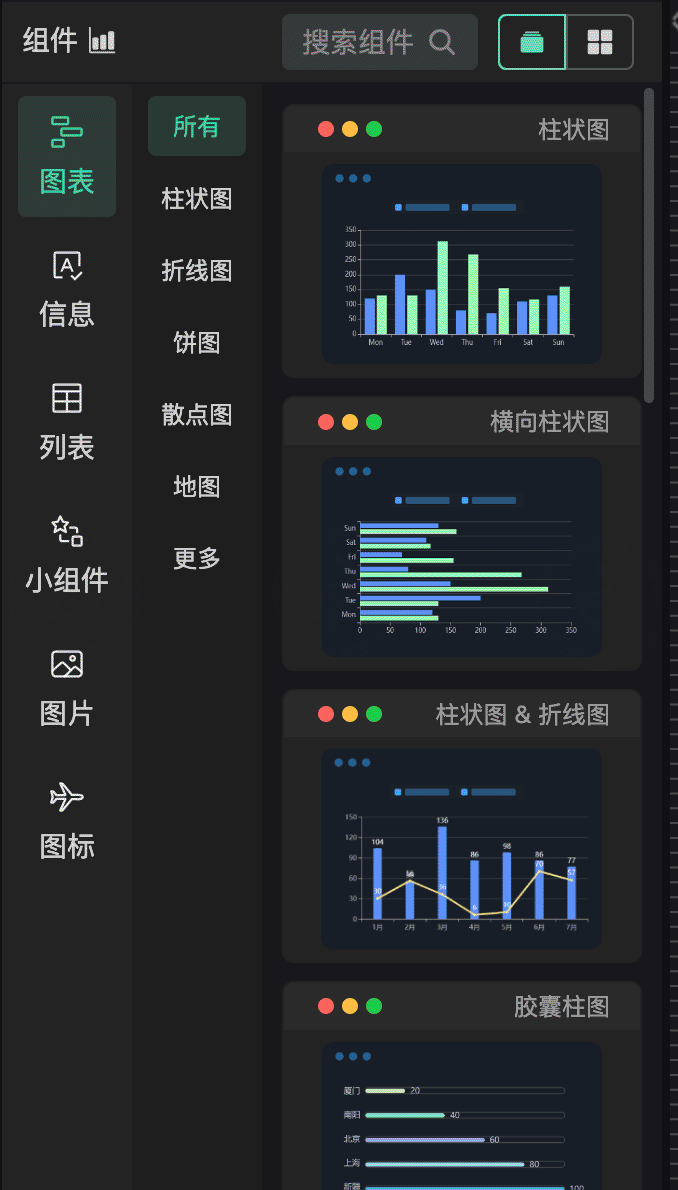Switch to the 图标 category
Viewport: 678px width, 1190px height.
(67, 822)
